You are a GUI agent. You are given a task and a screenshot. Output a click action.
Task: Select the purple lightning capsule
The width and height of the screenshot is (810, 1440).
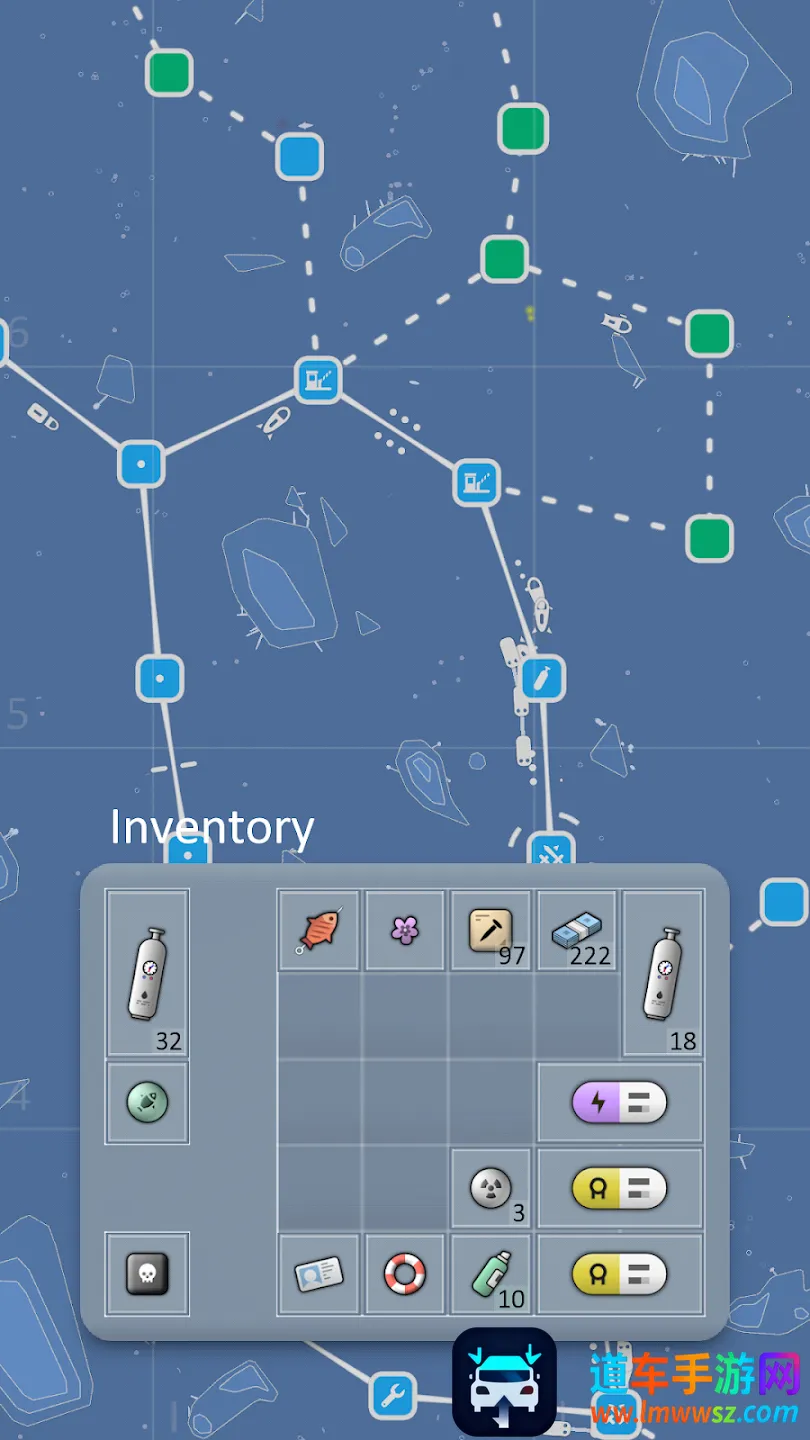(620, 1103)
